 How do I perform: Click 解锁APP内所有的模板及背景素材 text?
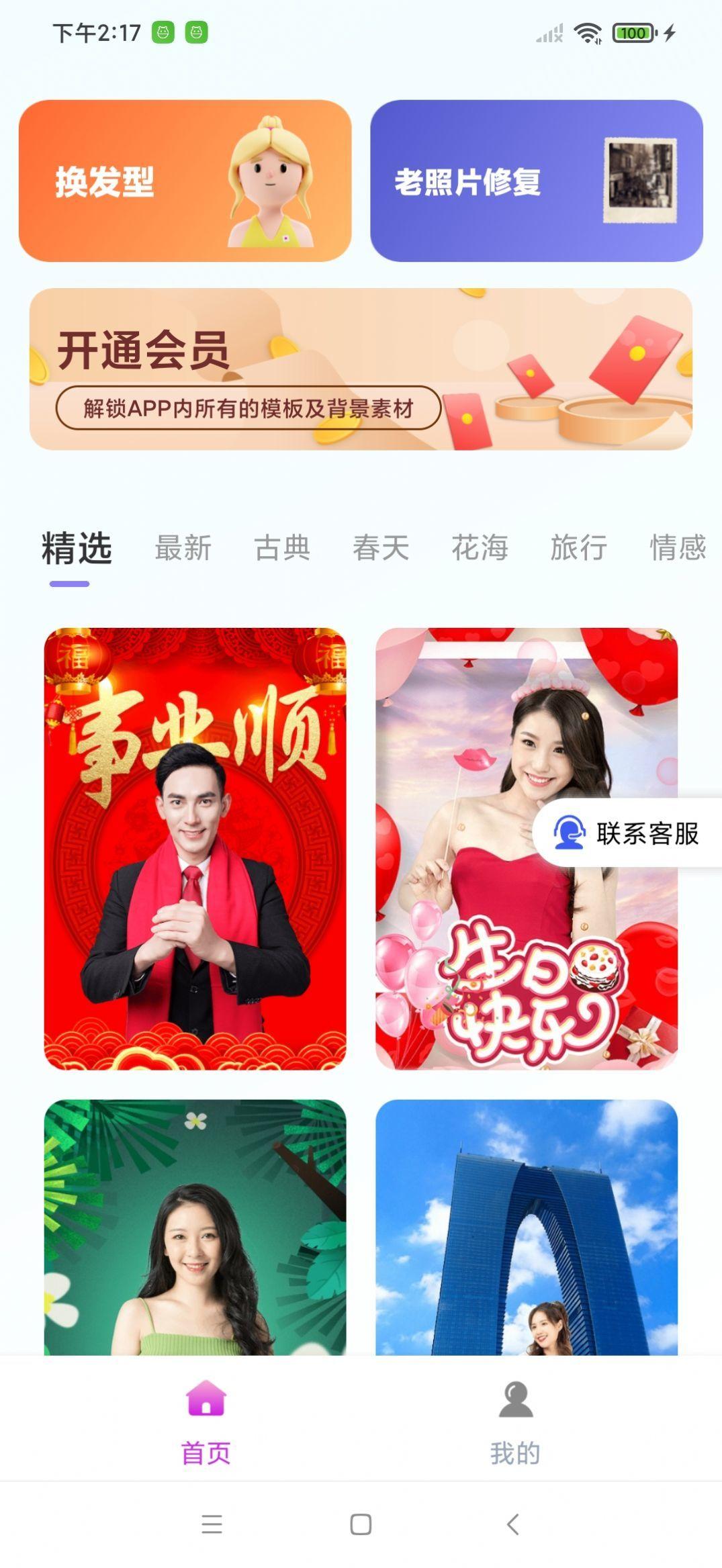[x=249, y=406]
